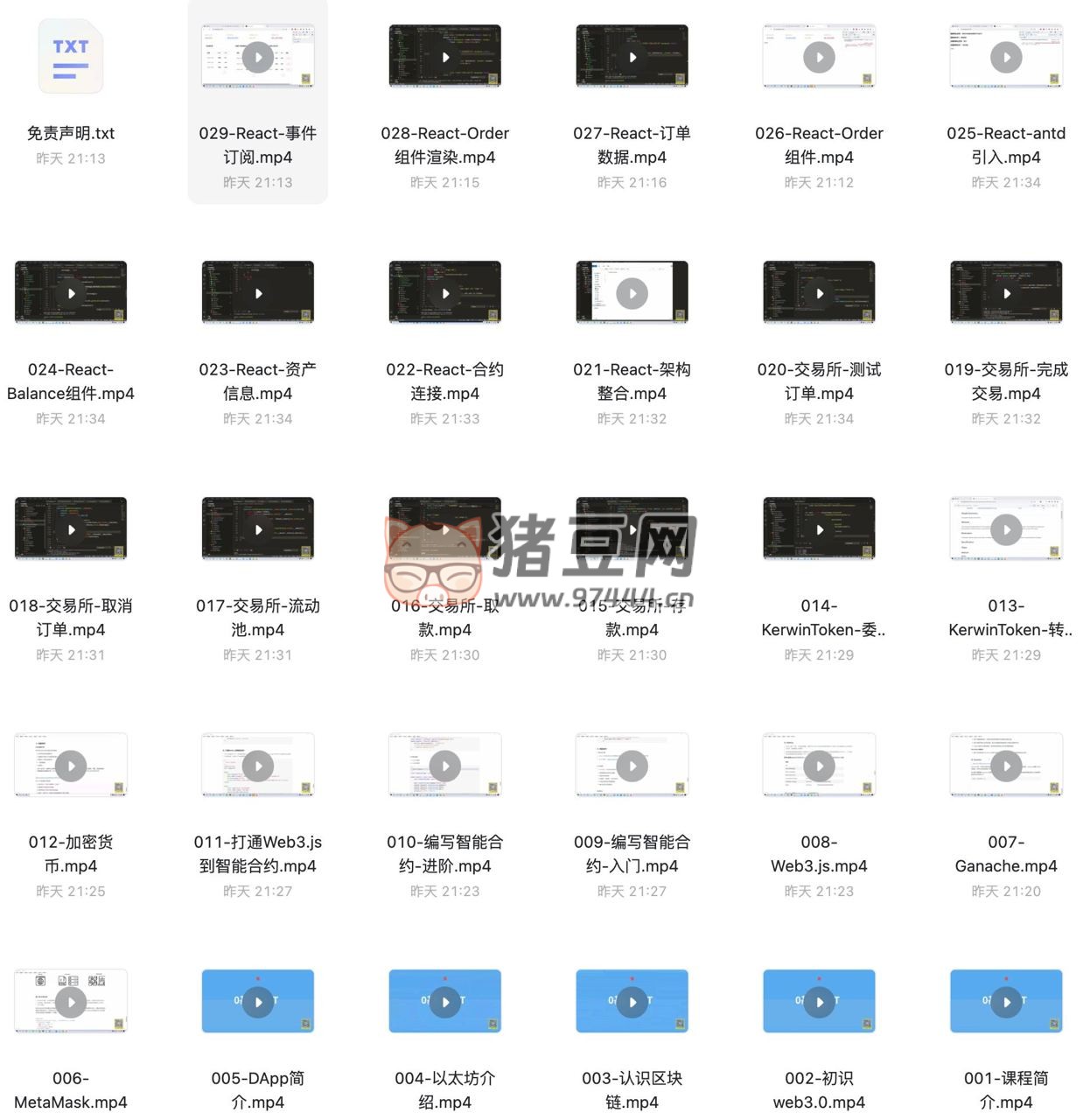Image resolution: width=1083 pixels, height=1120 pixels.
Task: Open 026-React-Order组件.mp4
Action: [x=819, y=58]
